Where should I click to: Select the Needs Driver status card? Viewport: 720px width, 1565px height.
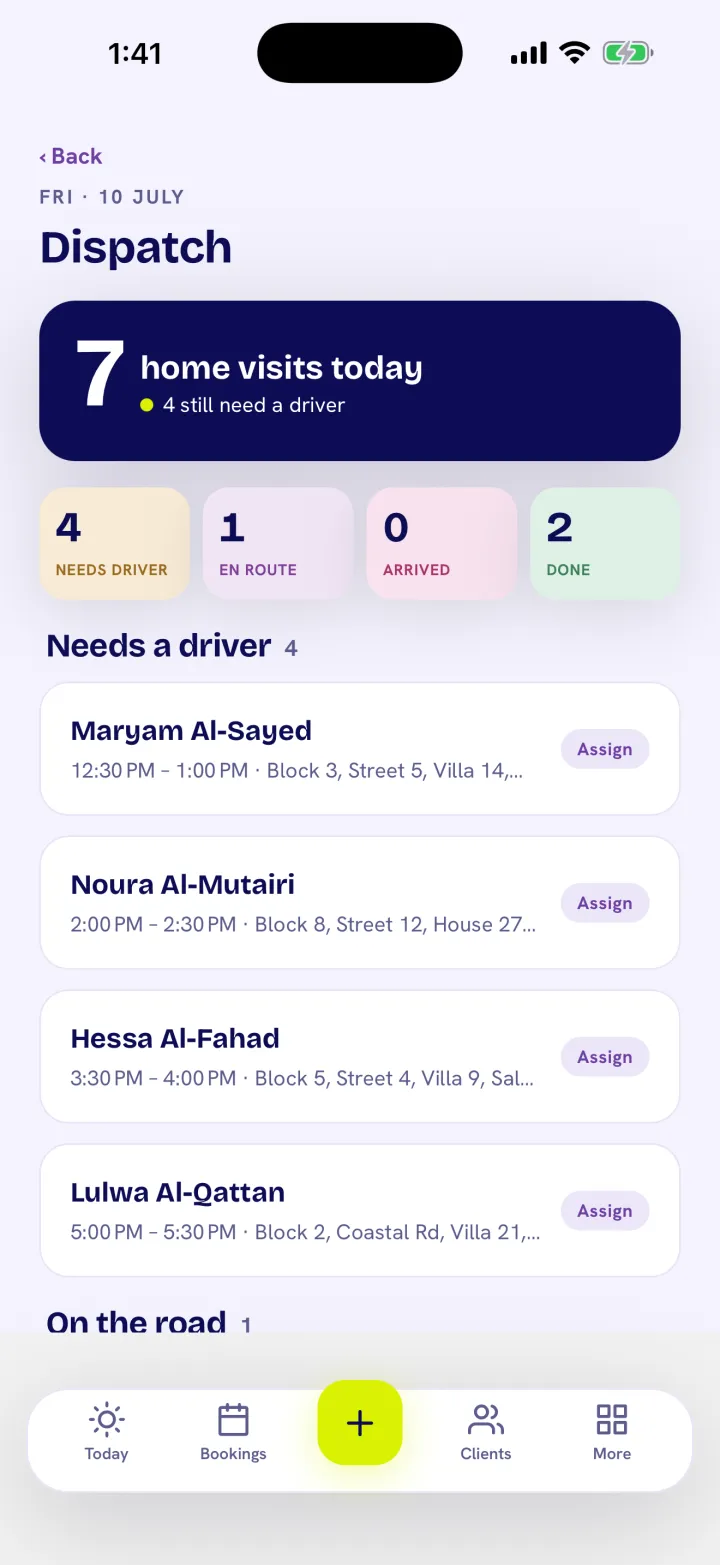(x=115, y=544)
